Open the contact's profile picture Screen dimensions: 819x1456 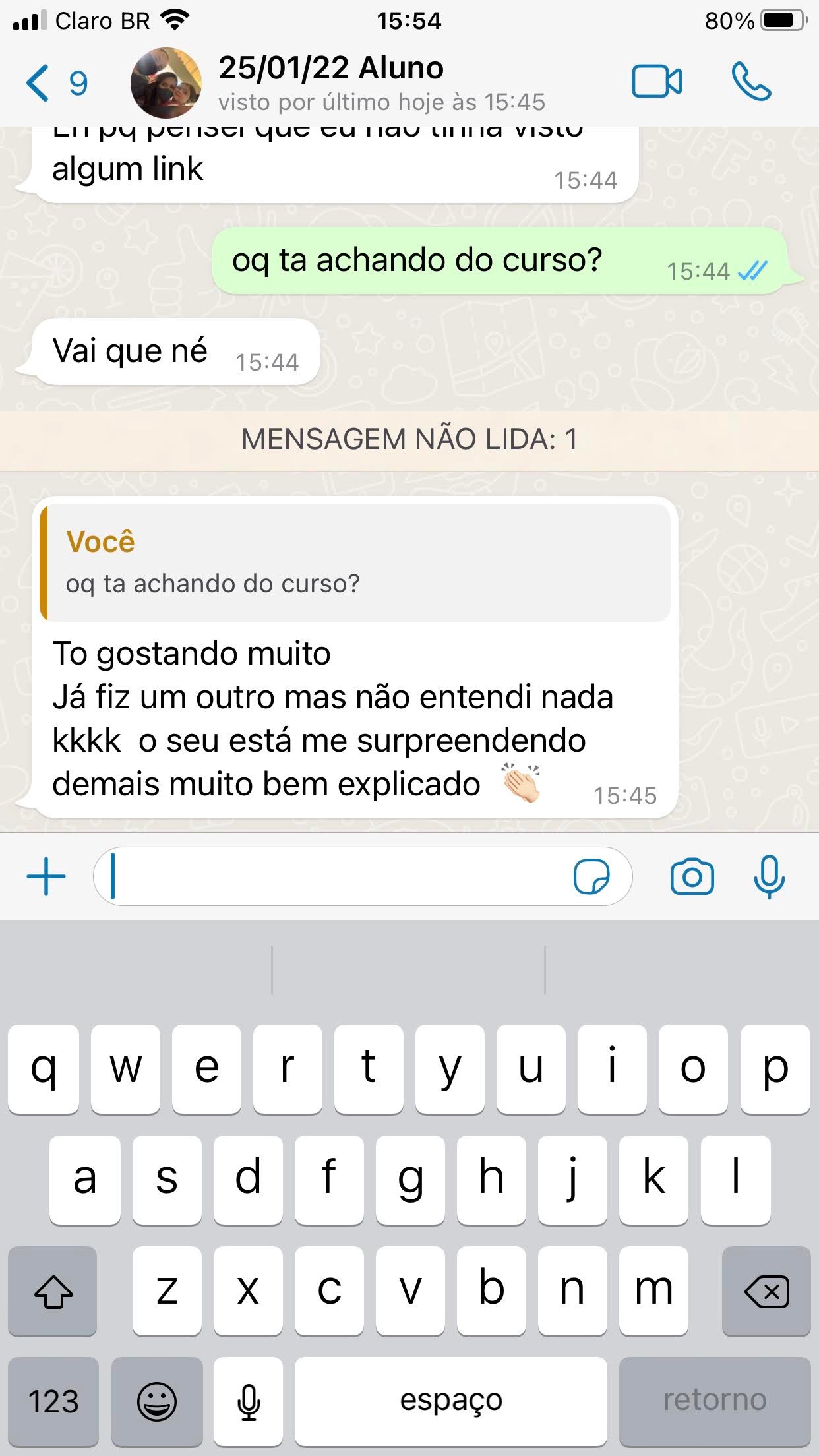166,82
